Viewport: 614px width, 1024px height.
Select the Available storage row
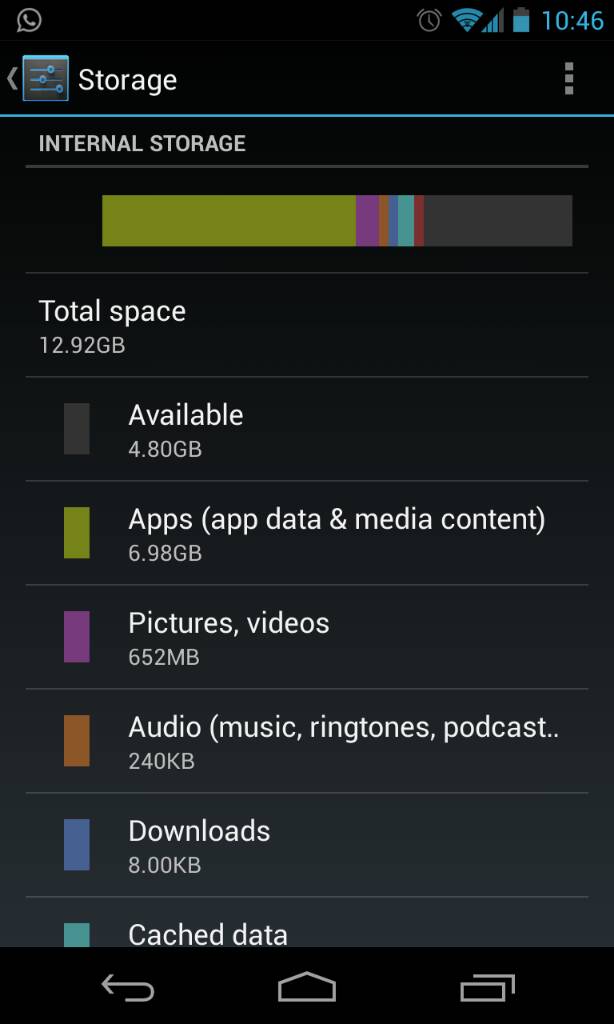(x=306, y=429)
